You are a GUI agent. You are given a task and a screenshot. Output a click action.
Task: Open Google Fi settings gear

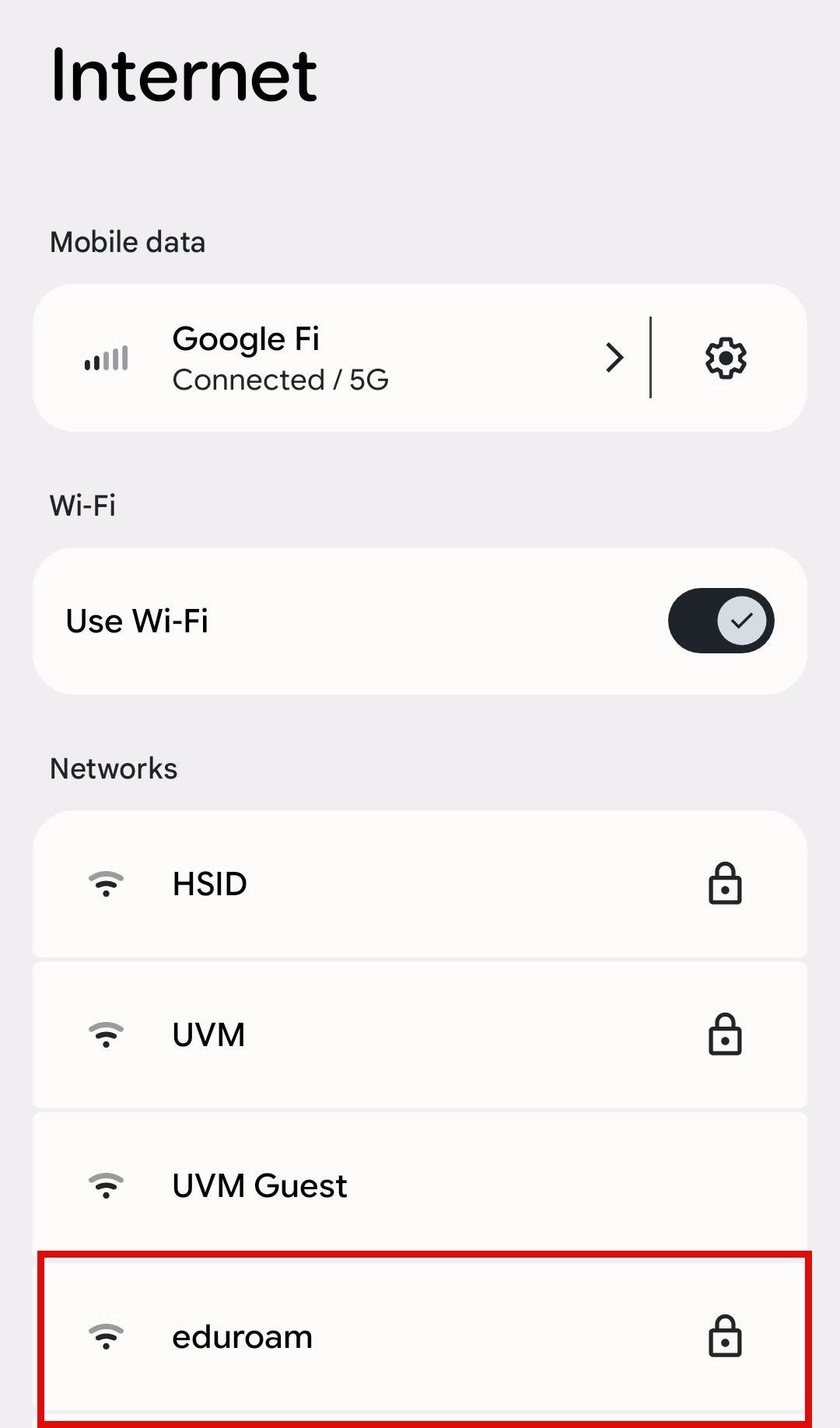pyautogui.click(x=725, y=359)
